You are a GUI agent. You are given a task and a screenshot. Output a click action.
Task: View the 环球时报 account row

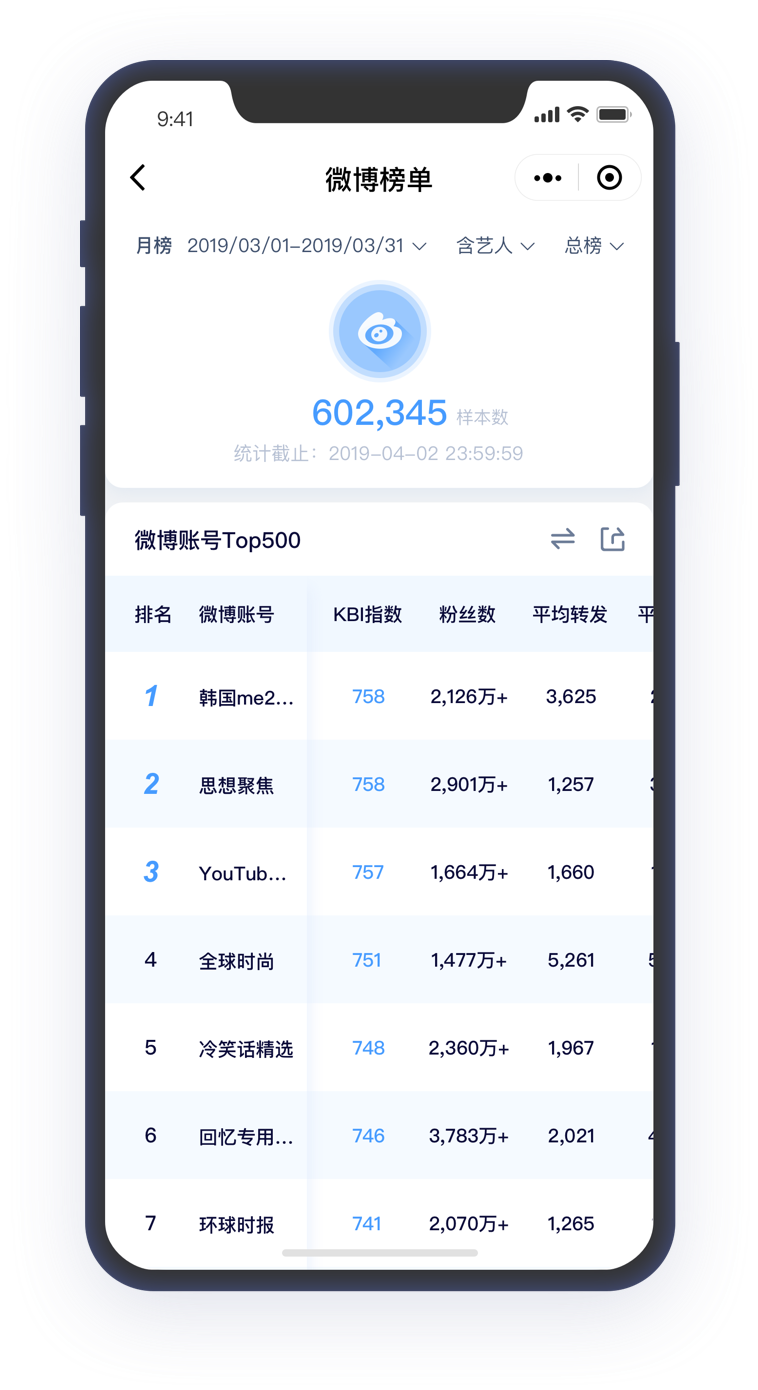point(236,1224)
